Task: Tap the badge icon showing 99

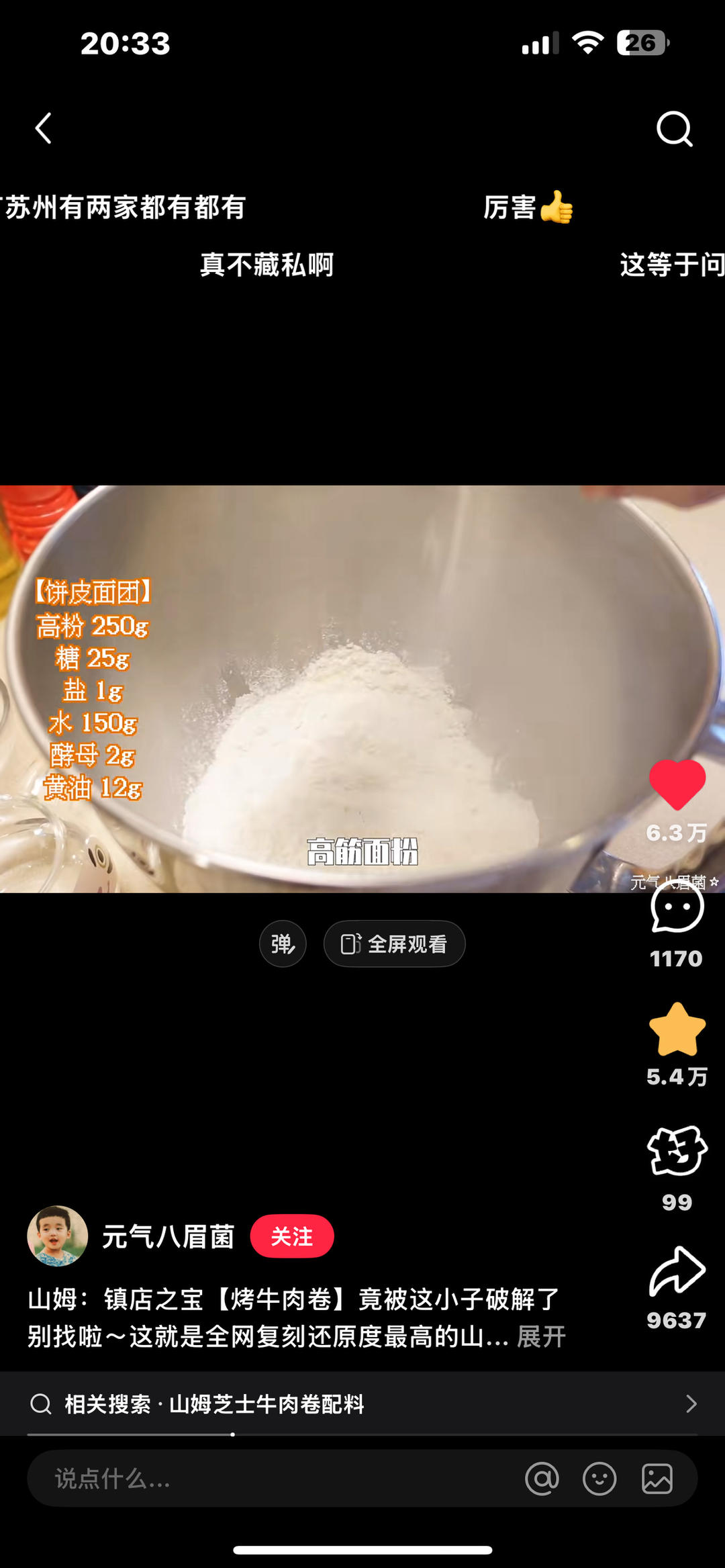Action: click(x=677, y=1151)
